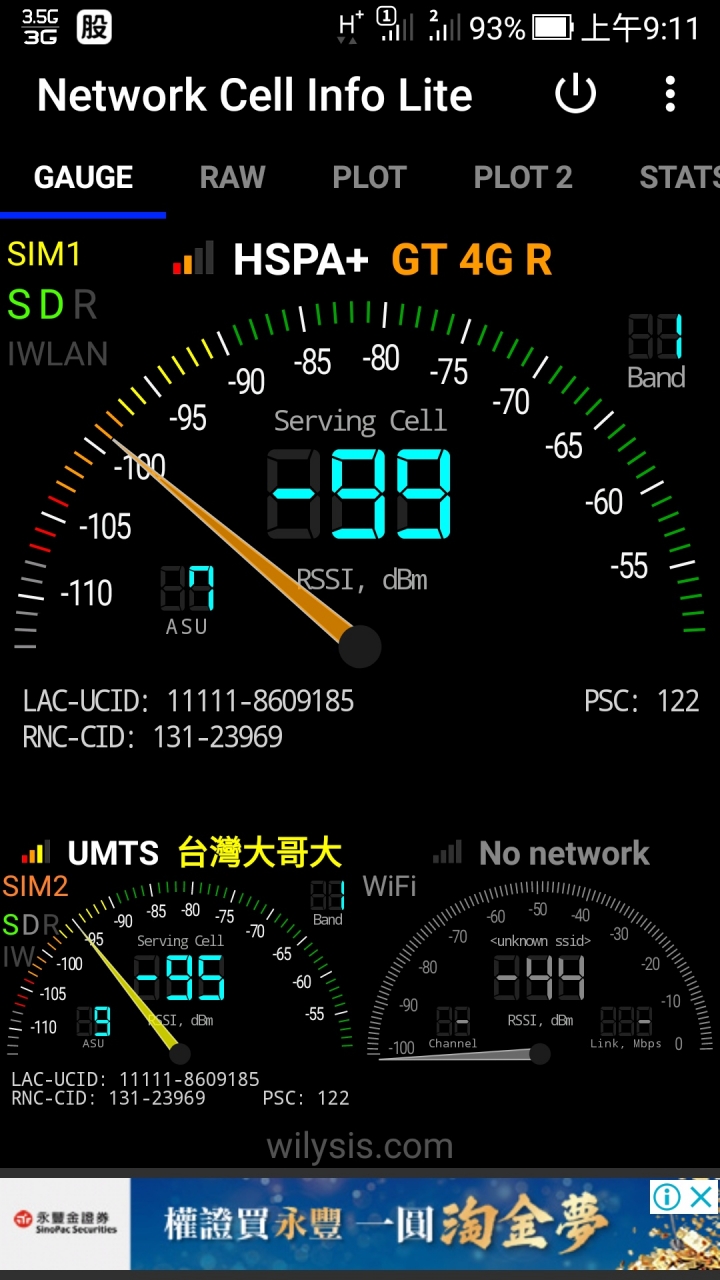This screenshot has width=720, height=1280.
Task: Switch to the PLOT tab
Action: point(369,178)
